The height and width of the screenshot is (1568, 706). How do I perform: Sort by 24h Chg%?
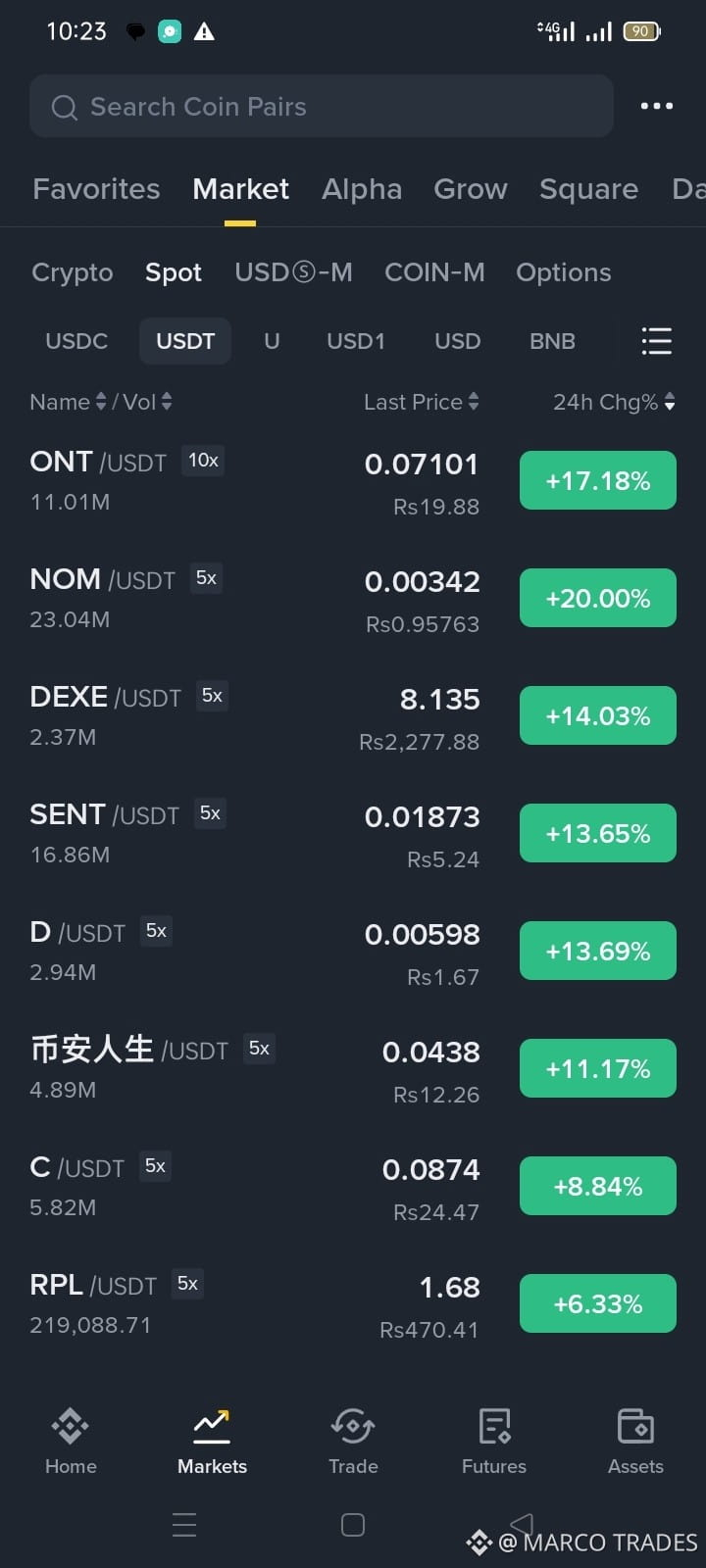pos(614,402)
